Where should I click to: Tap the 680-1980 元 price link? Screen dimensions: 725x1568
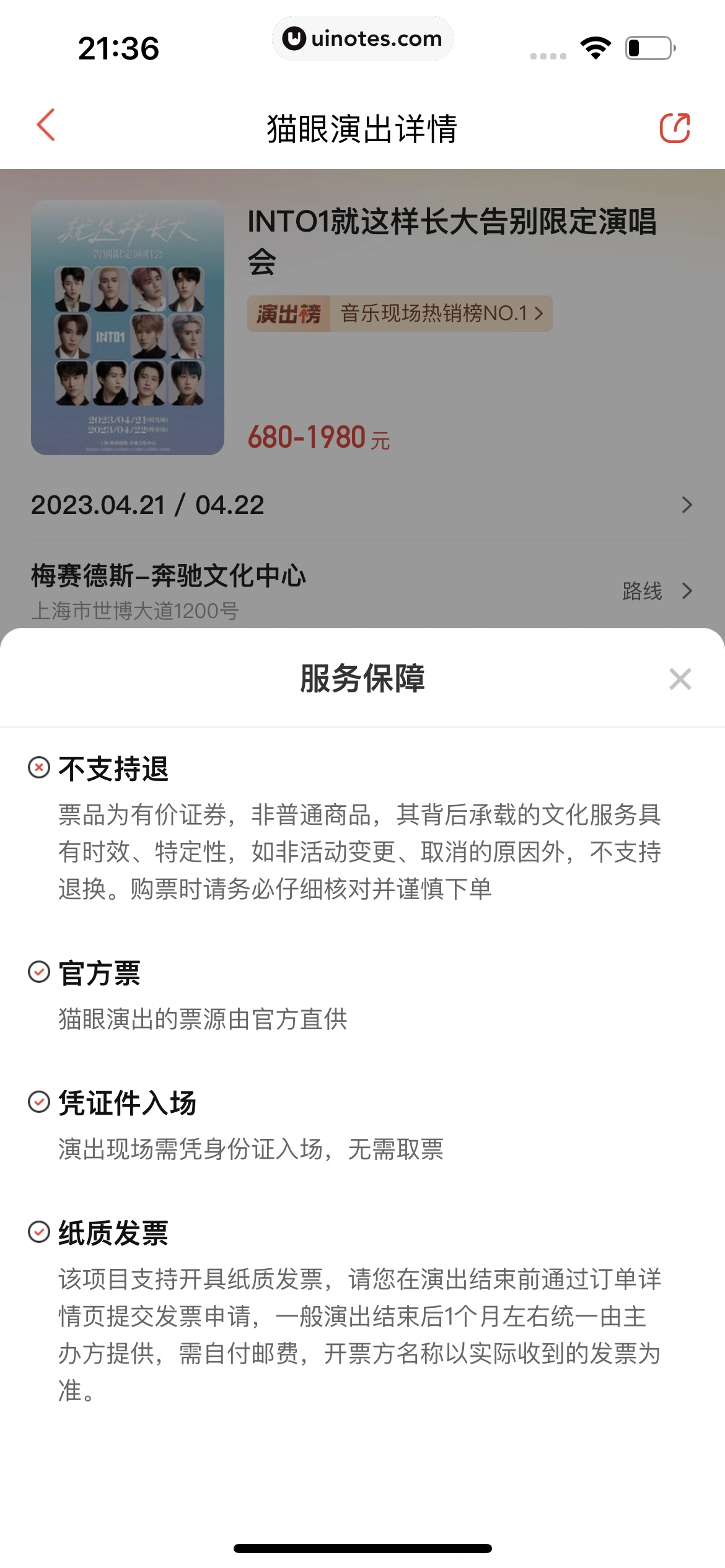point(318,438)
